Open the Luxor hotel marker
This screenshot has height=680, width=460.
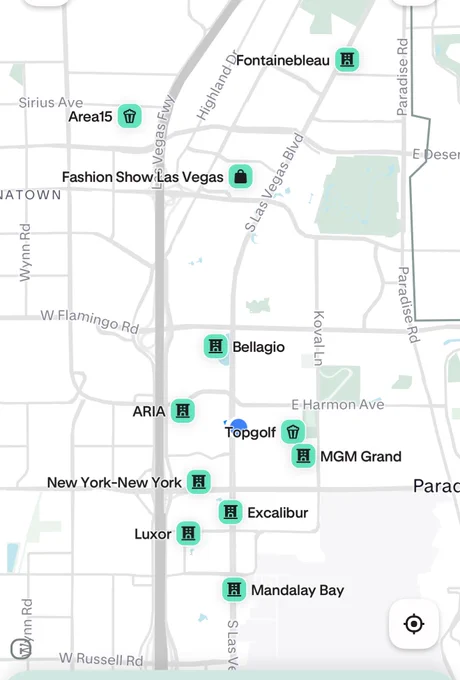(x=188, y=533)
